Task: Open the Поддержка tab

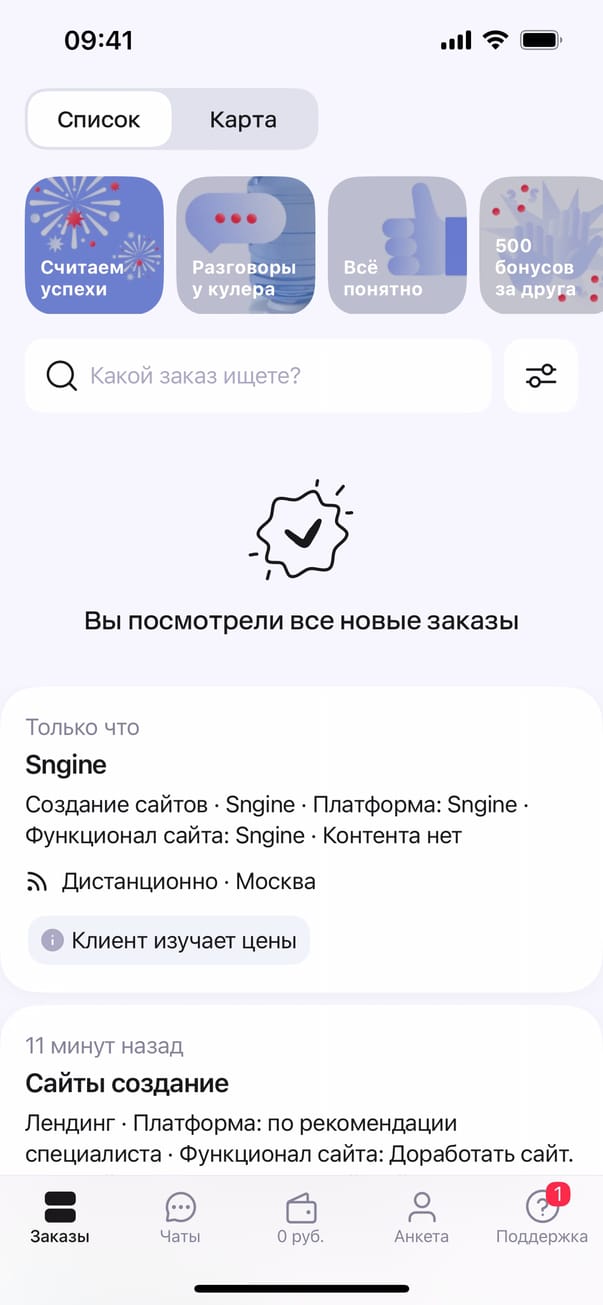Action: (x=541, y=1218)
